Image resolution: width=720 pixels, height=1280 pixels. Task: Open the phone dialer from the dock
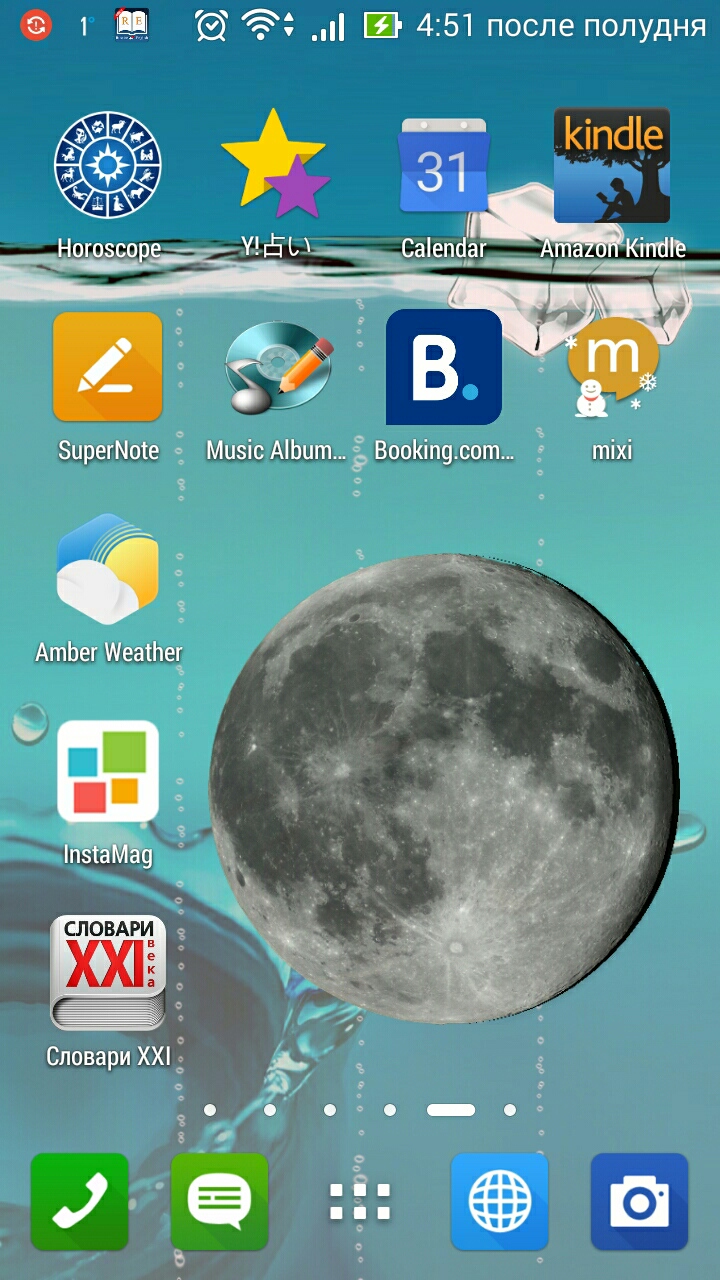(80, 1202)
